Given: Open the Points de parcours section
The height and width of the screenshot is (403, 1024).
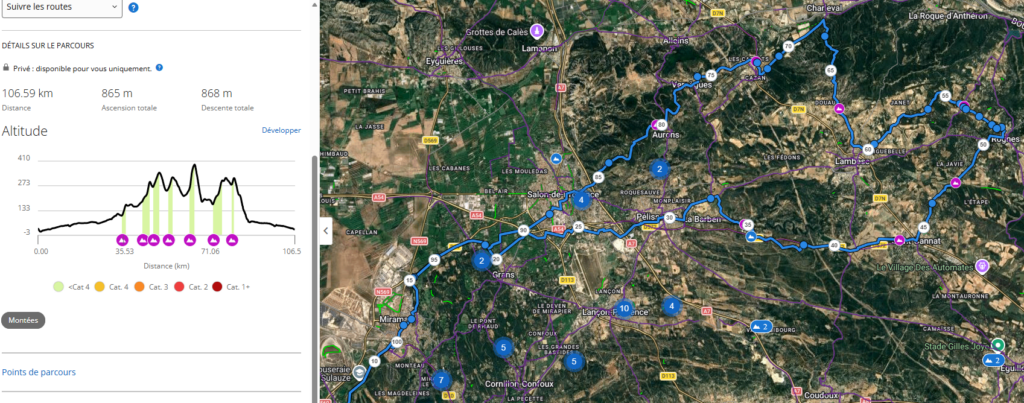Looking at the screenshot, I should coord(39,372).
